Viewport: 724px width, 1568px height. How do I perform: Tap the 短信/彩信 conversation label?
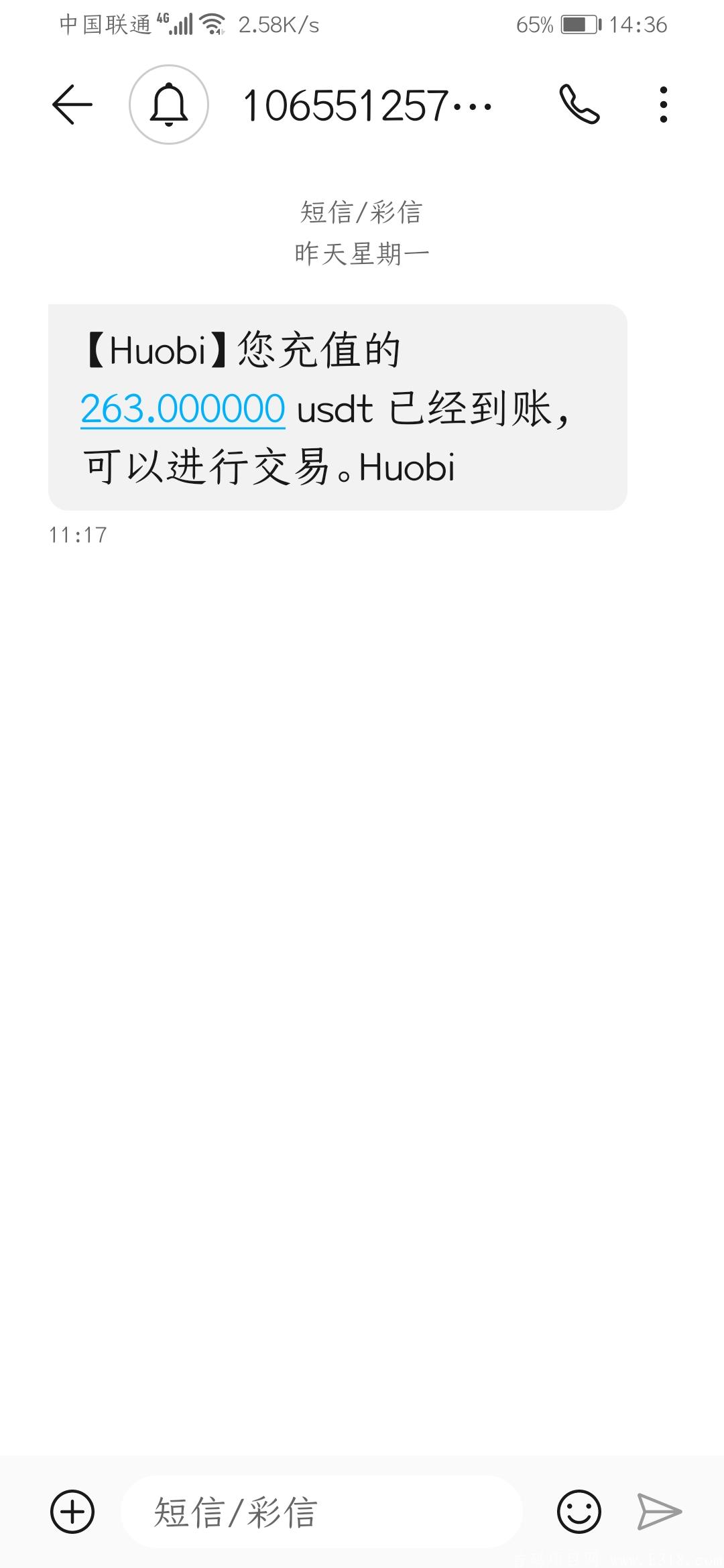(x=362, y=213)
